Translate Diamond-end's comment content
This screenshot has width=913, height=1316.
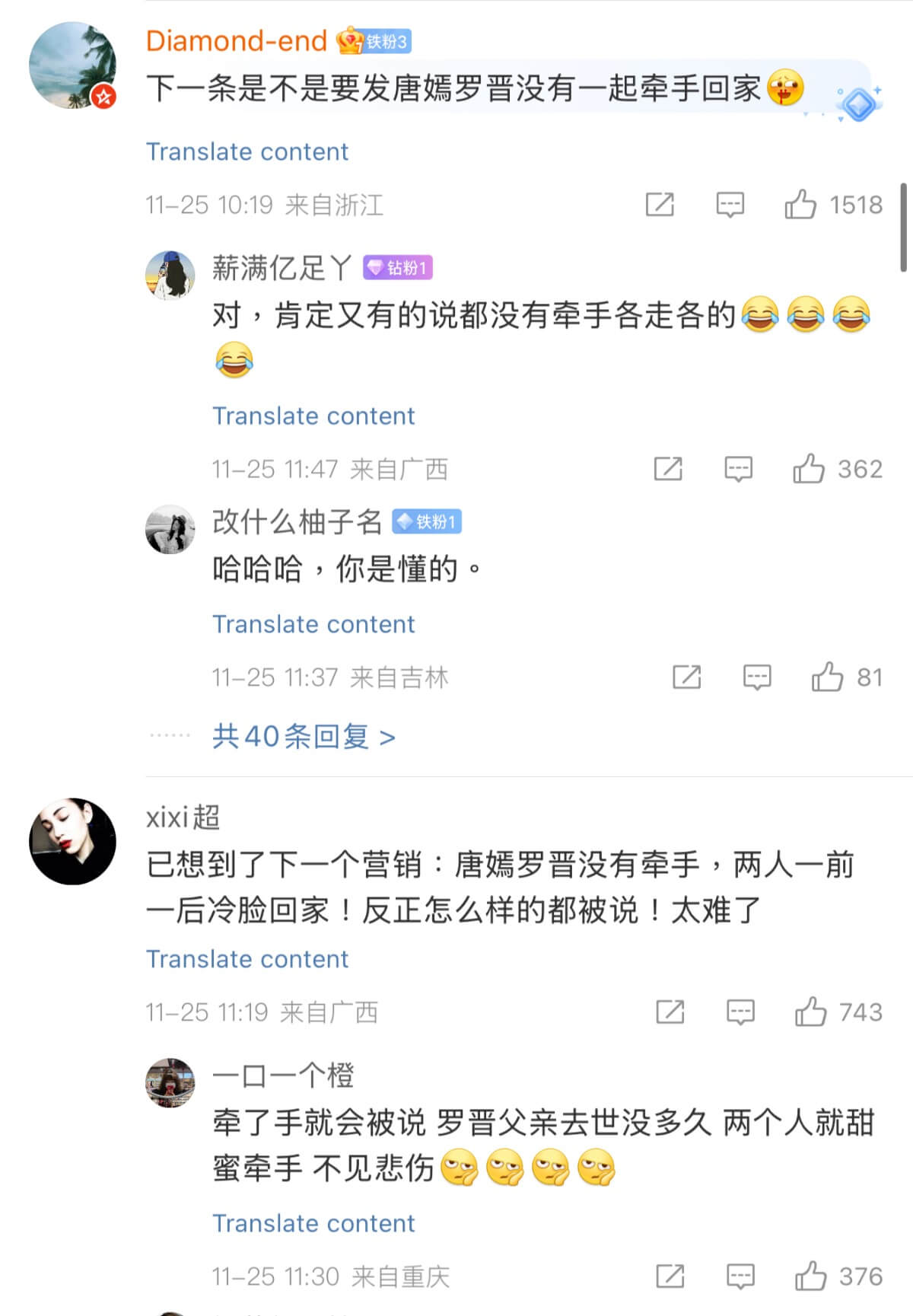(247, 151)
